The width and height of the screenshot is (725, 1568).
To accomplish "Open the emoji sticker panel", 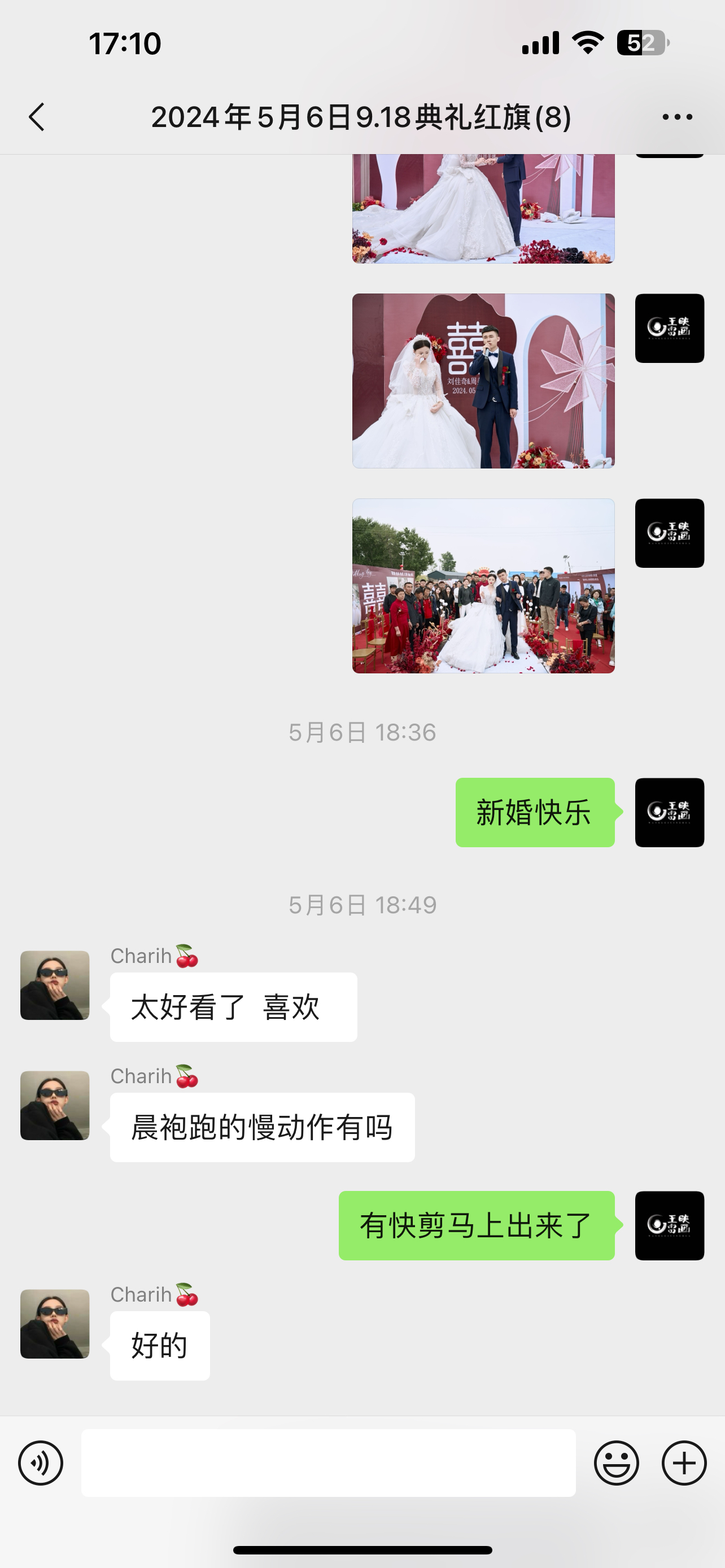I will 617,1462.
